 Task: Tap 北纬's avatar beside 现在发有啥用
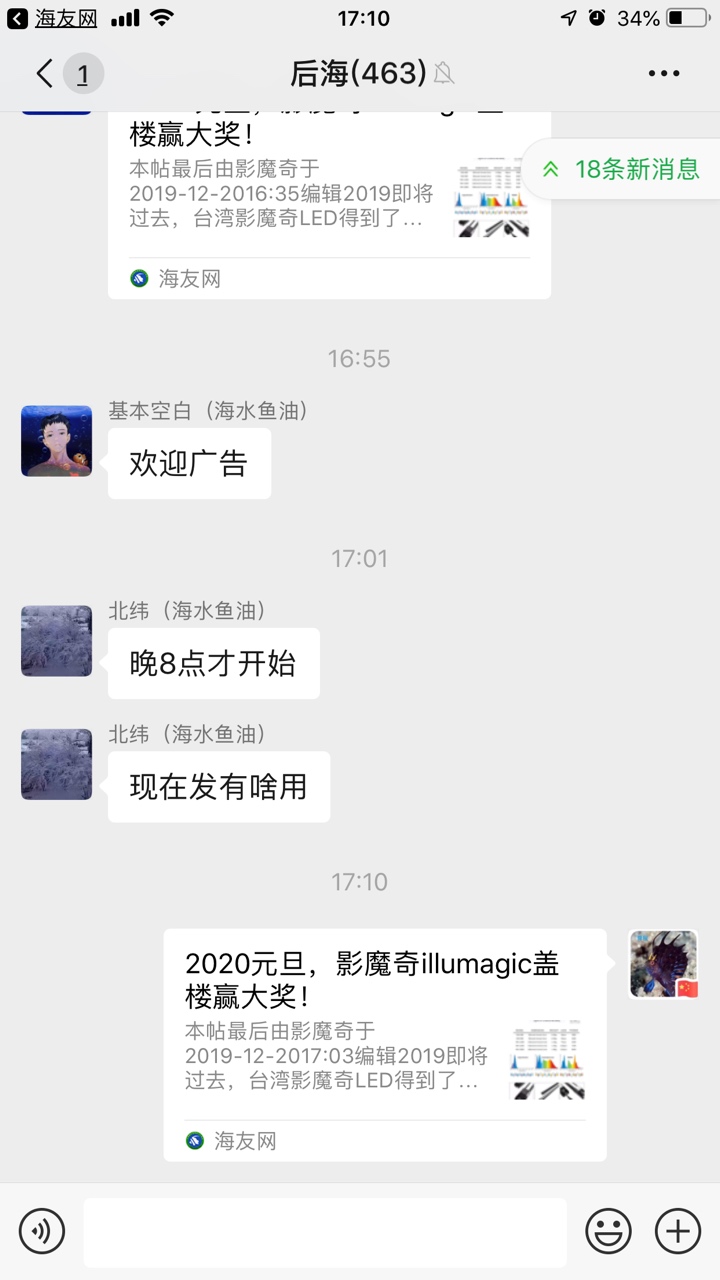coord(56,764)
